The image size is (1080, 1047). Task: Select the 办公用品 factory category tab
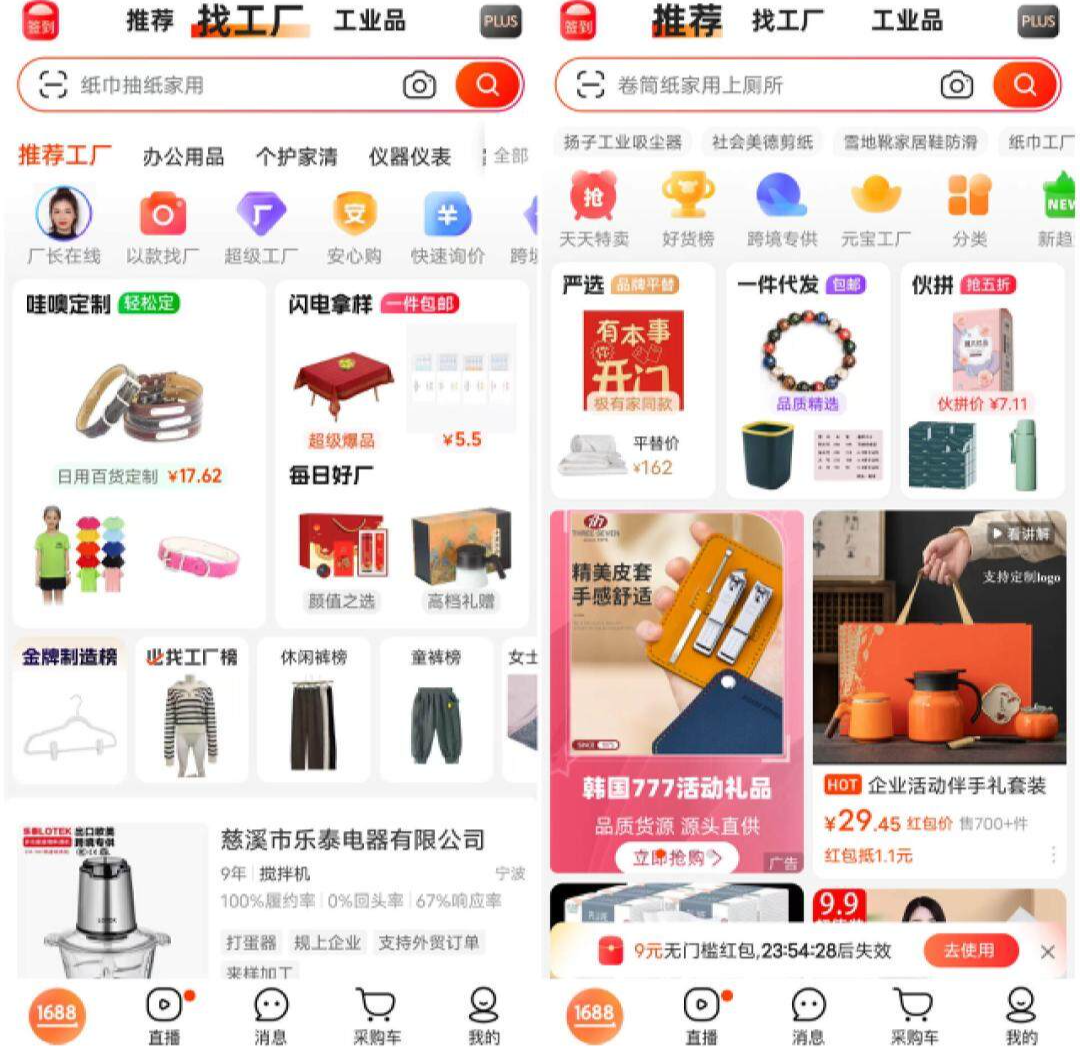[183, 157]
